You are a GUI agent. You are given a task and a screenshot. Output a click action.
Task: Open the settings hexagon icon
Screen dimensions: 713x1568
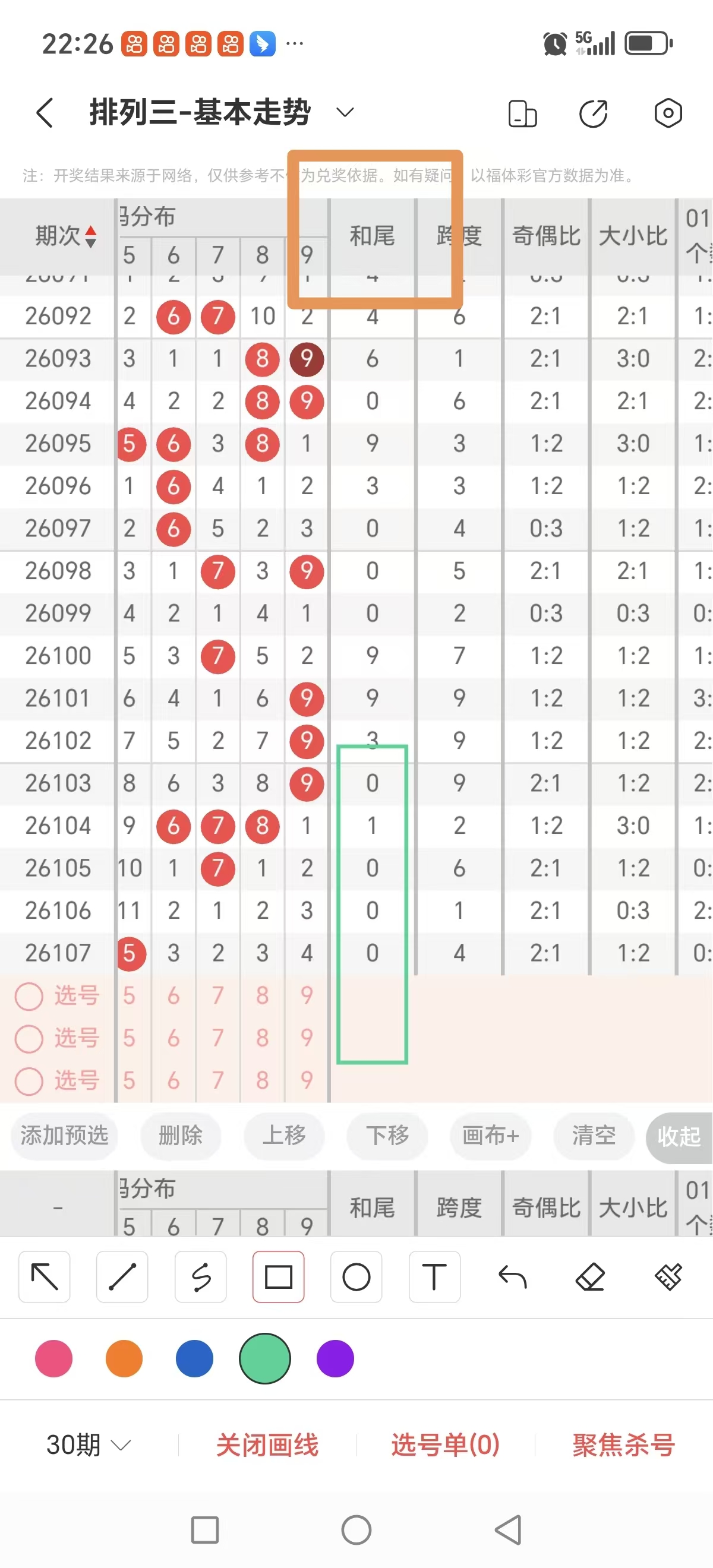(x=668, y=113)
